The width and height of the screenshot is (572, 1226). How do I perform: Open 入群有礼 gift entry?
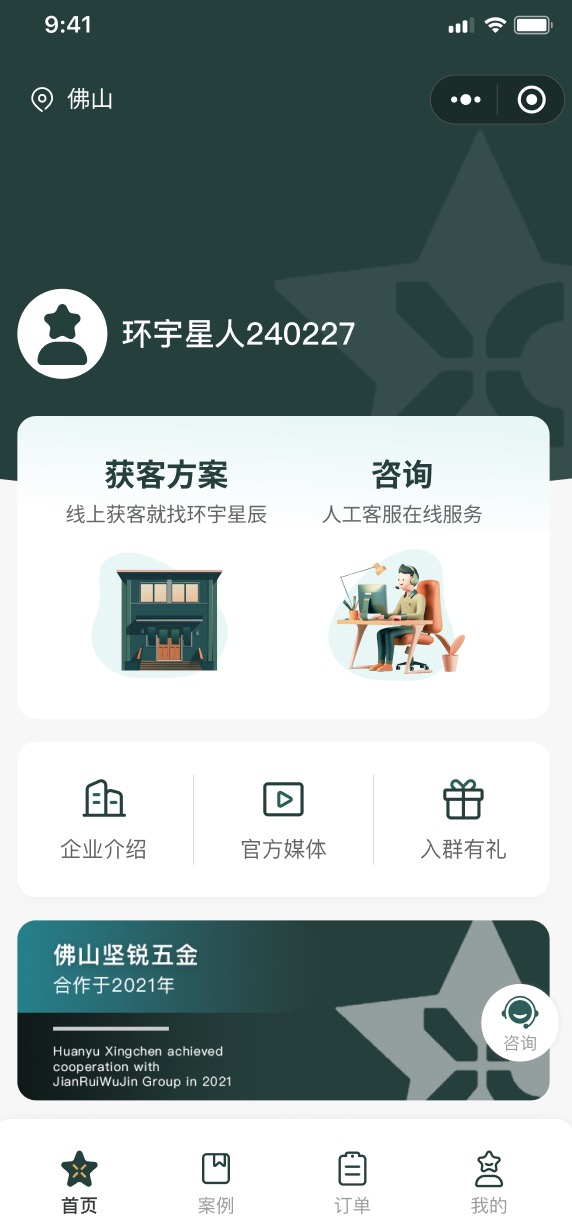pyautogui.click(x=463, y=820)
